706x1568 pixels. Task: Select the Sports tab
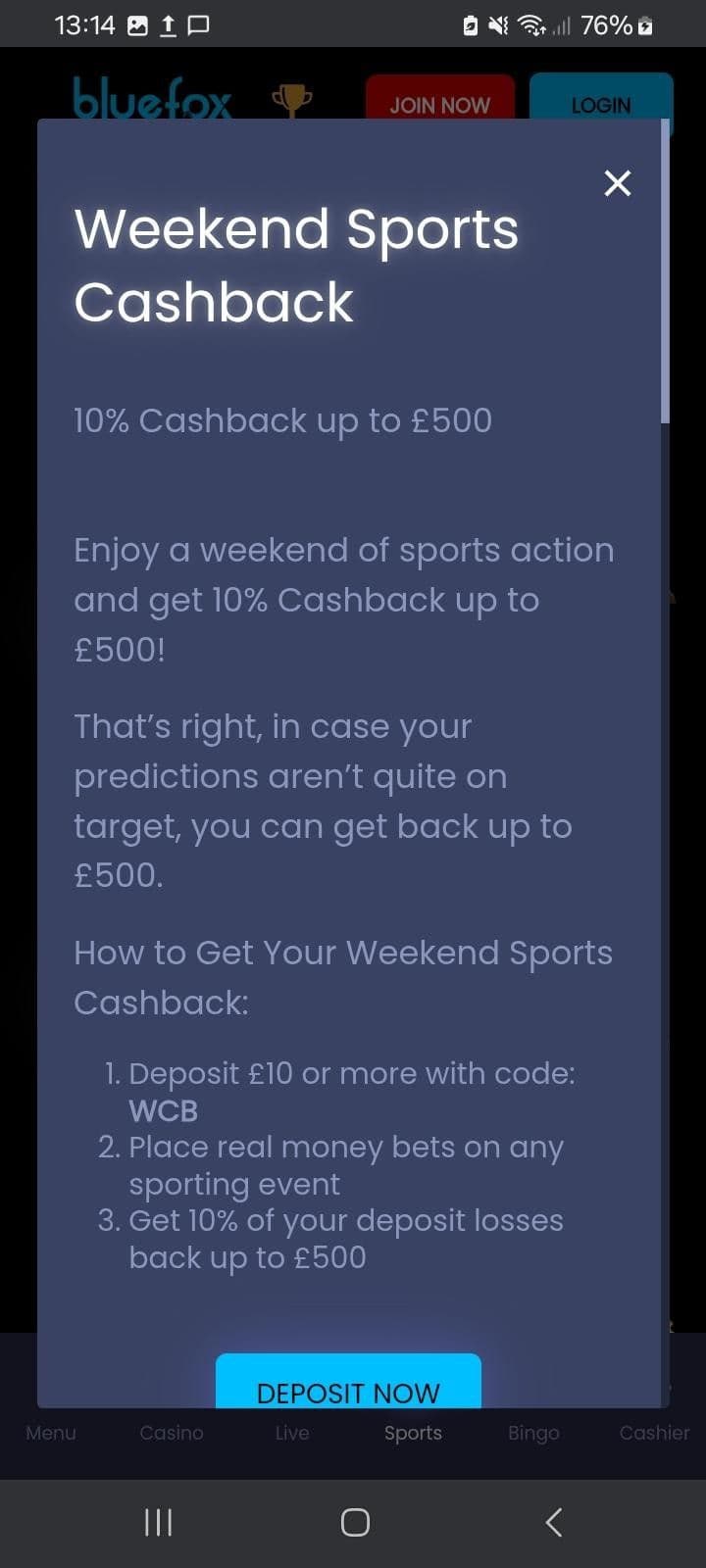coord(413,1433)
